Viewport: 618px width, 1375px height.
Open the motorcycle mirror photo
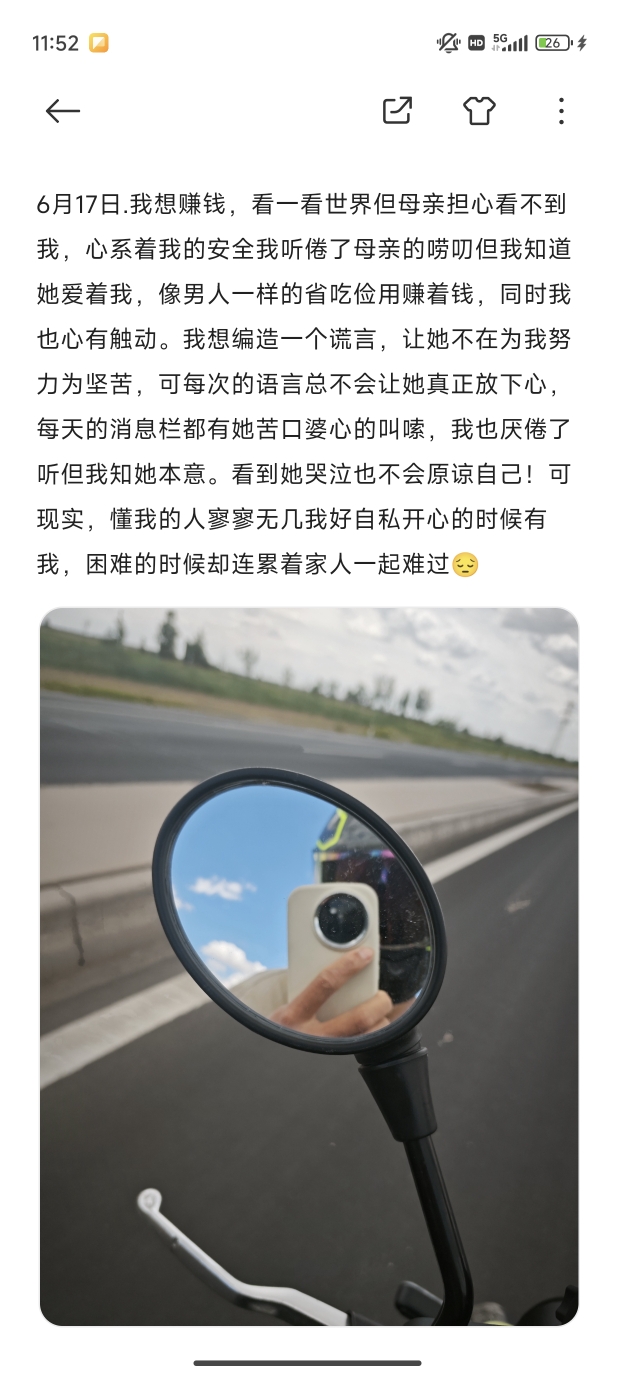click(309, 965)
